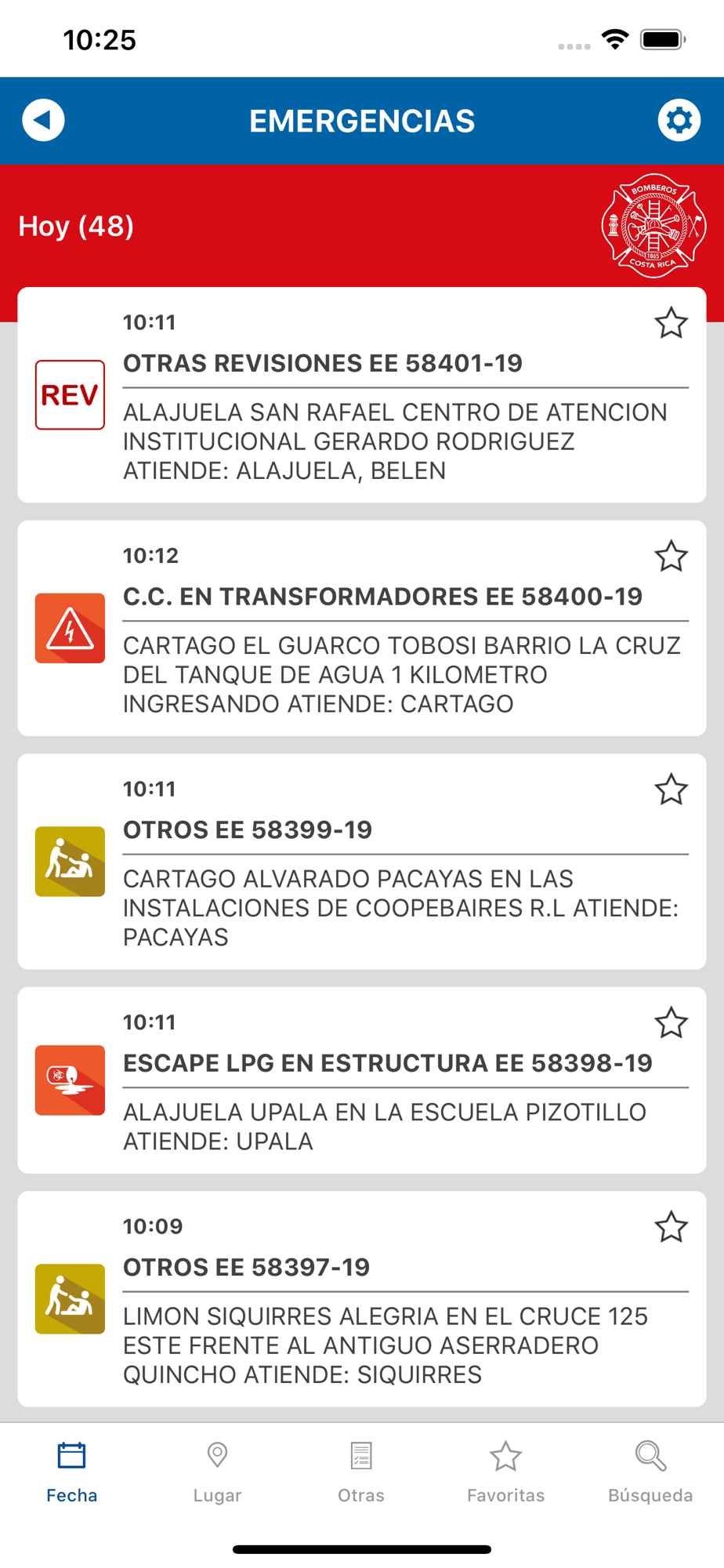Mark OTROS EE 58399-19 as favorite
724x1568 pixels.
[671, 789]
